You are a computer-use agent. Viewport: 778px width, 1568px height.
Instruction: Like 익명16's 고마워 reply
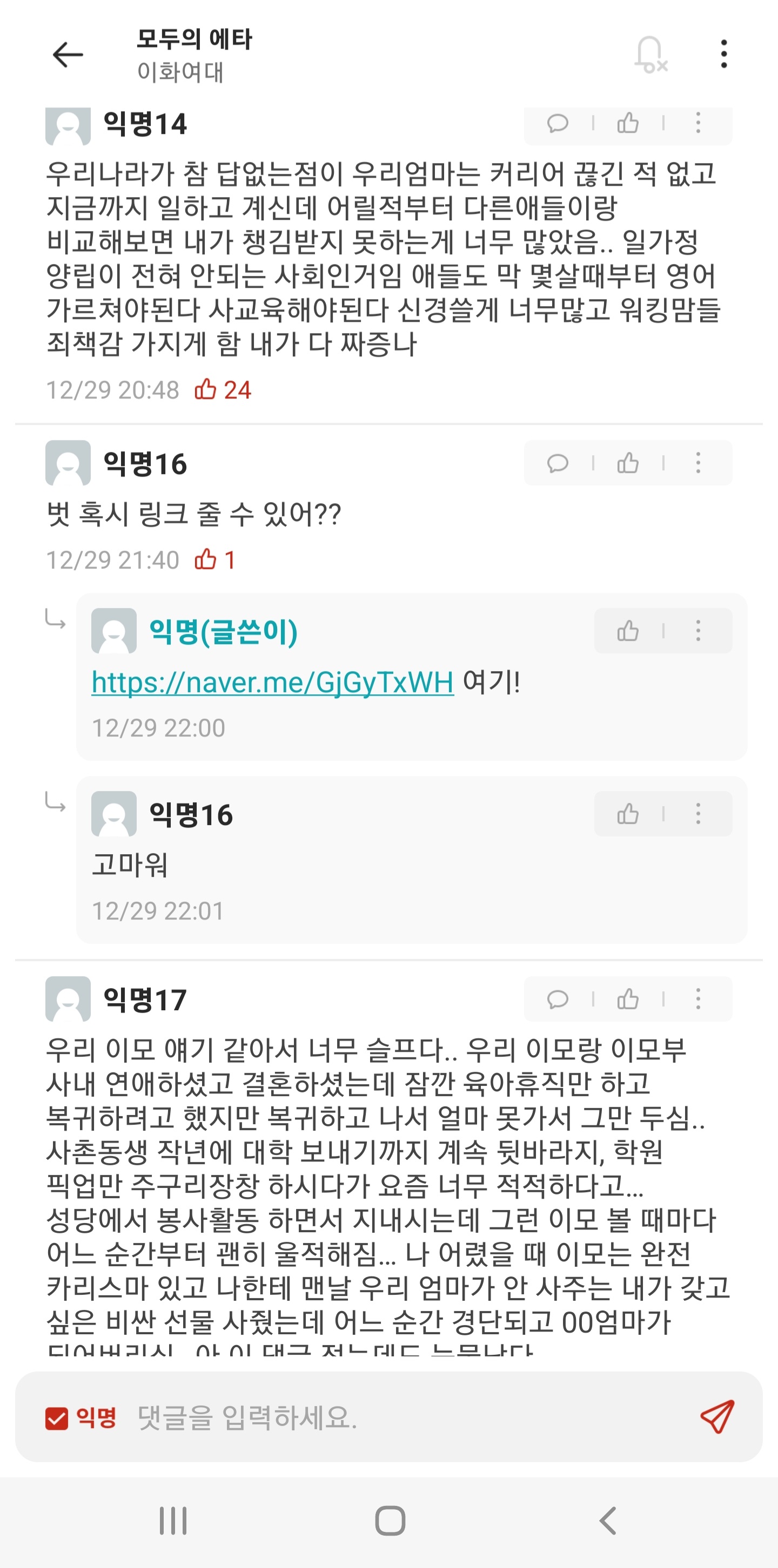tap(627, 814)
